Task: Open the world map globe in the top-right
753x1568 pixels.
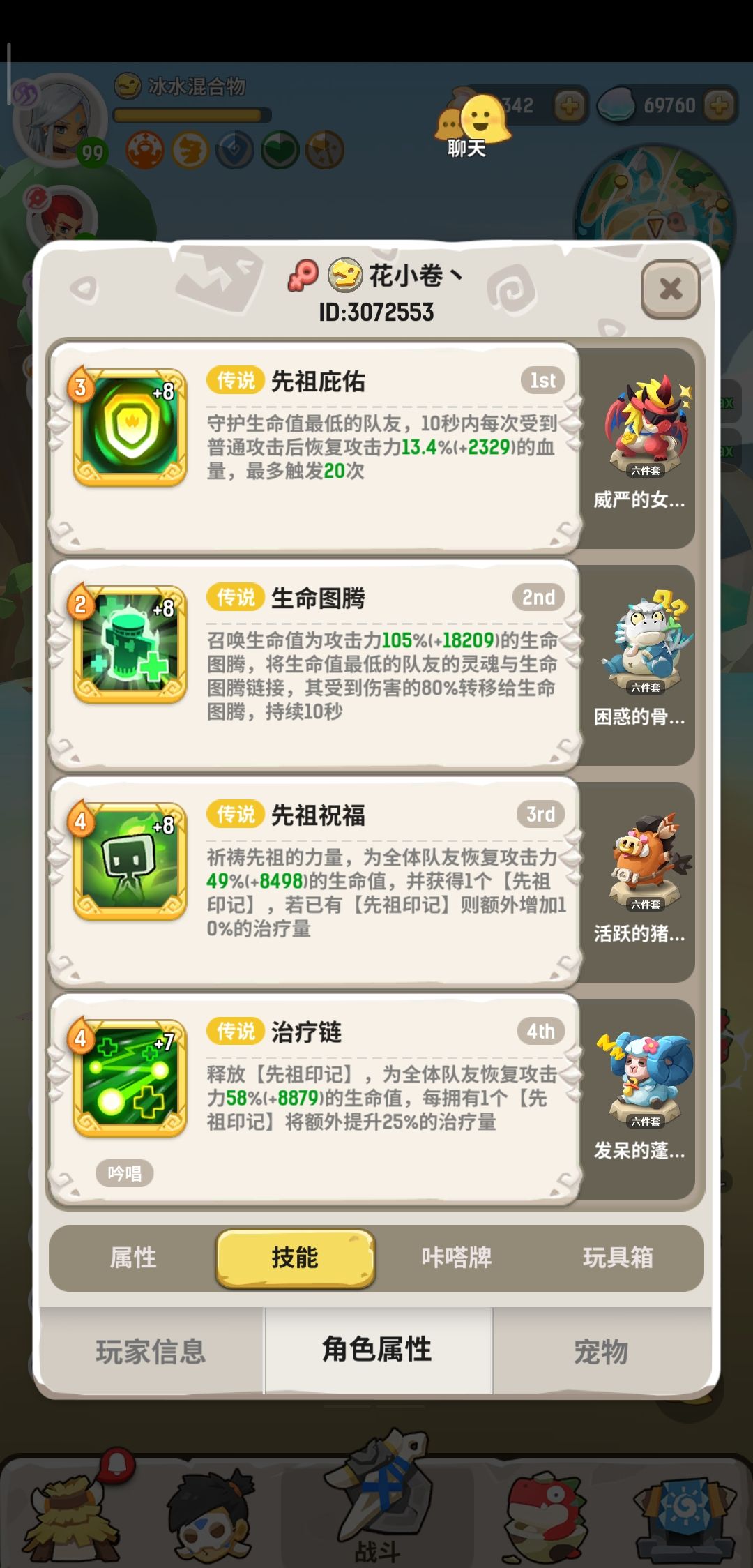Action: click(x=652, y=202)
